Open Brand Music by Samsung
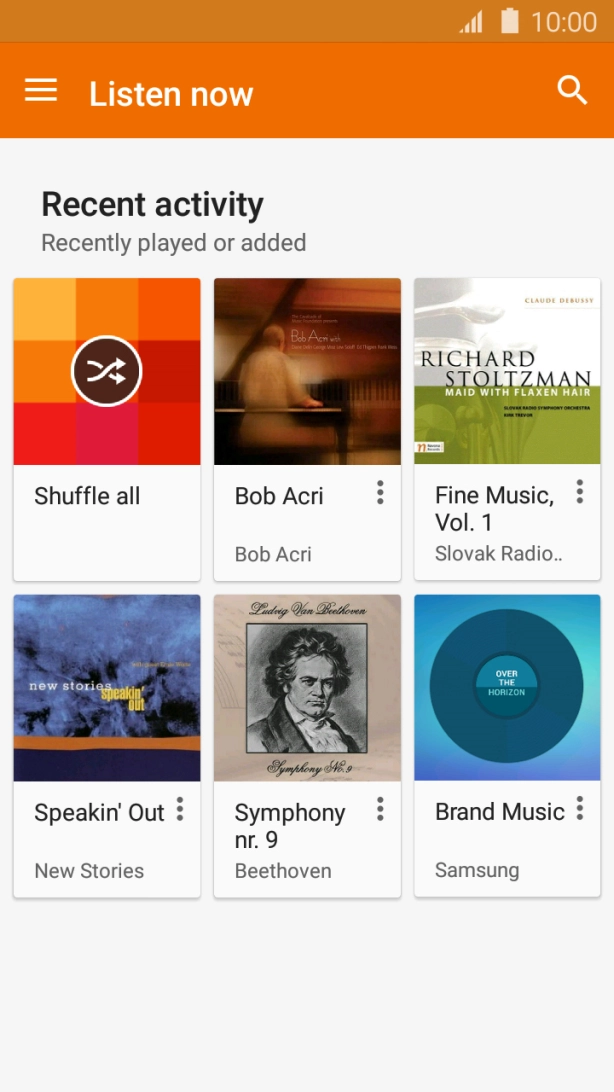 click(507, 688)
